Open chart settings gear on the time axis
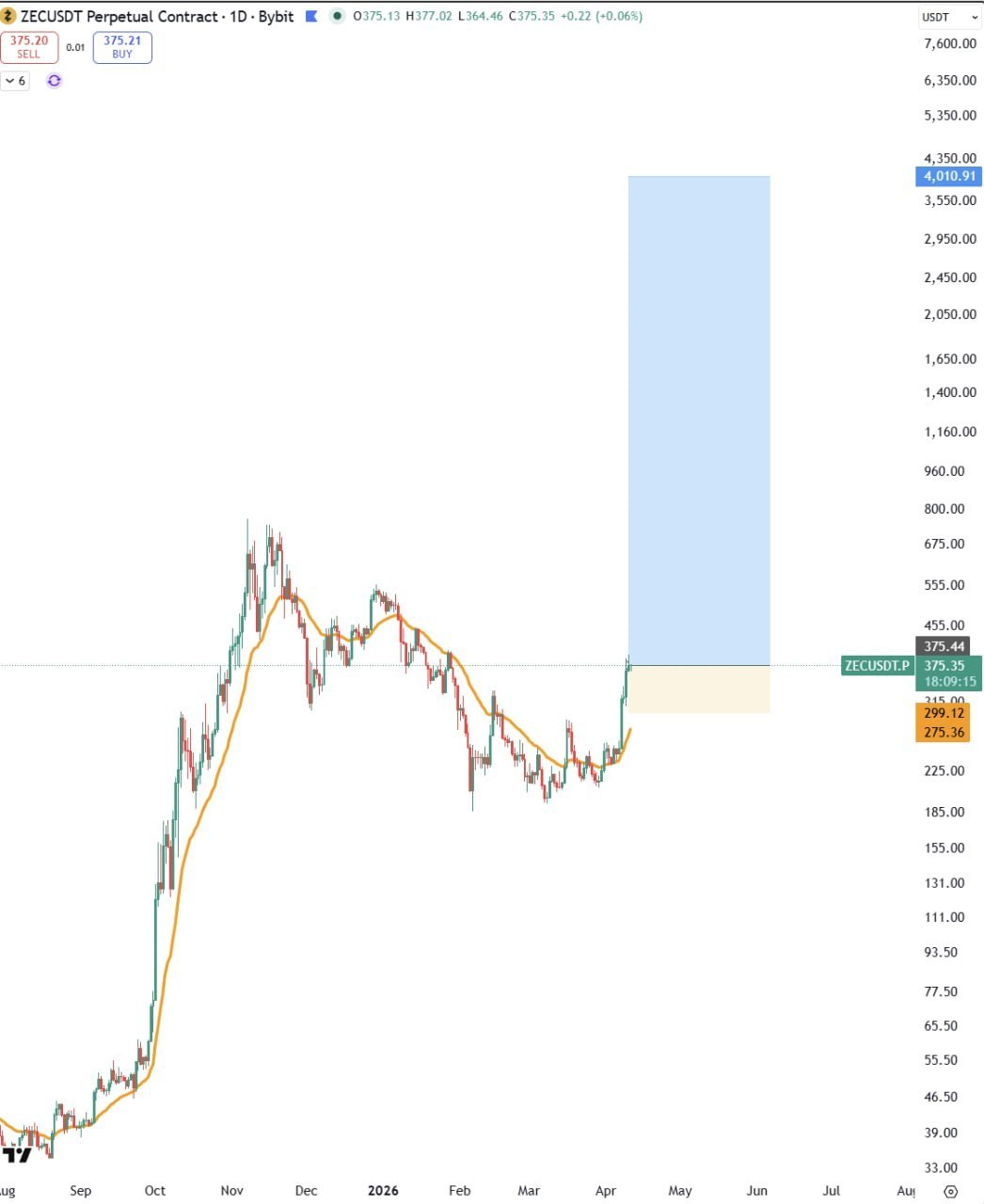The width and height of the screenshot is (984, 1204). (950, 1191)
